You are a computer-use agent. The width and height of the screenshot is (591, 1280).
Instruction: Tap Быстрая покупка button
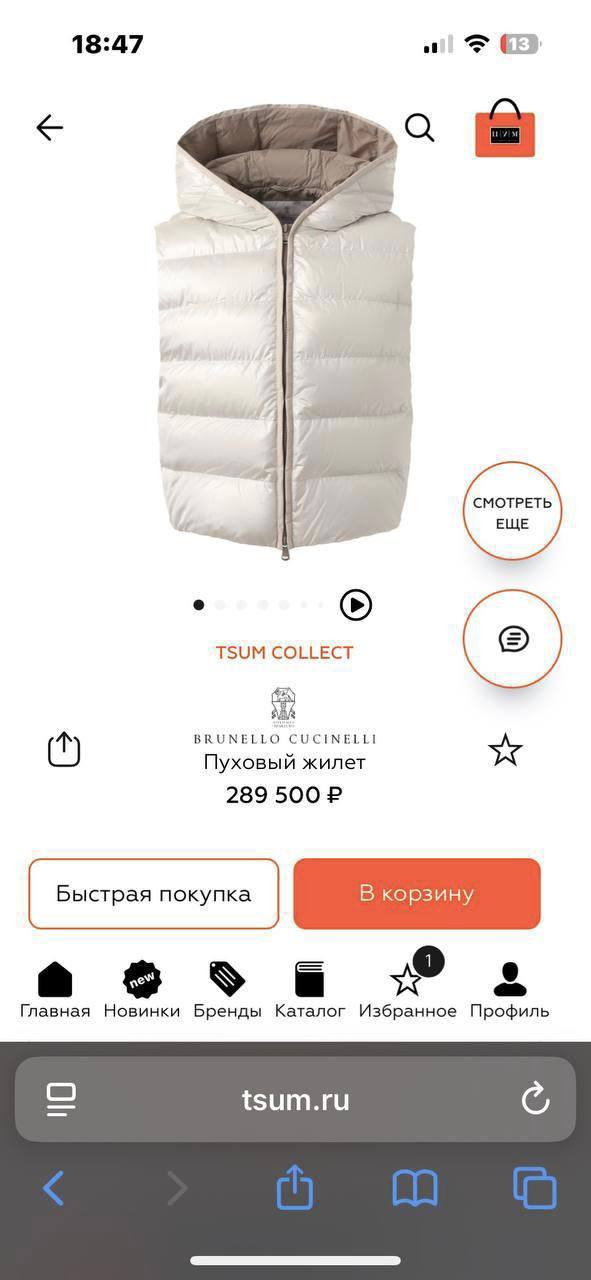[x=153, y=893]
